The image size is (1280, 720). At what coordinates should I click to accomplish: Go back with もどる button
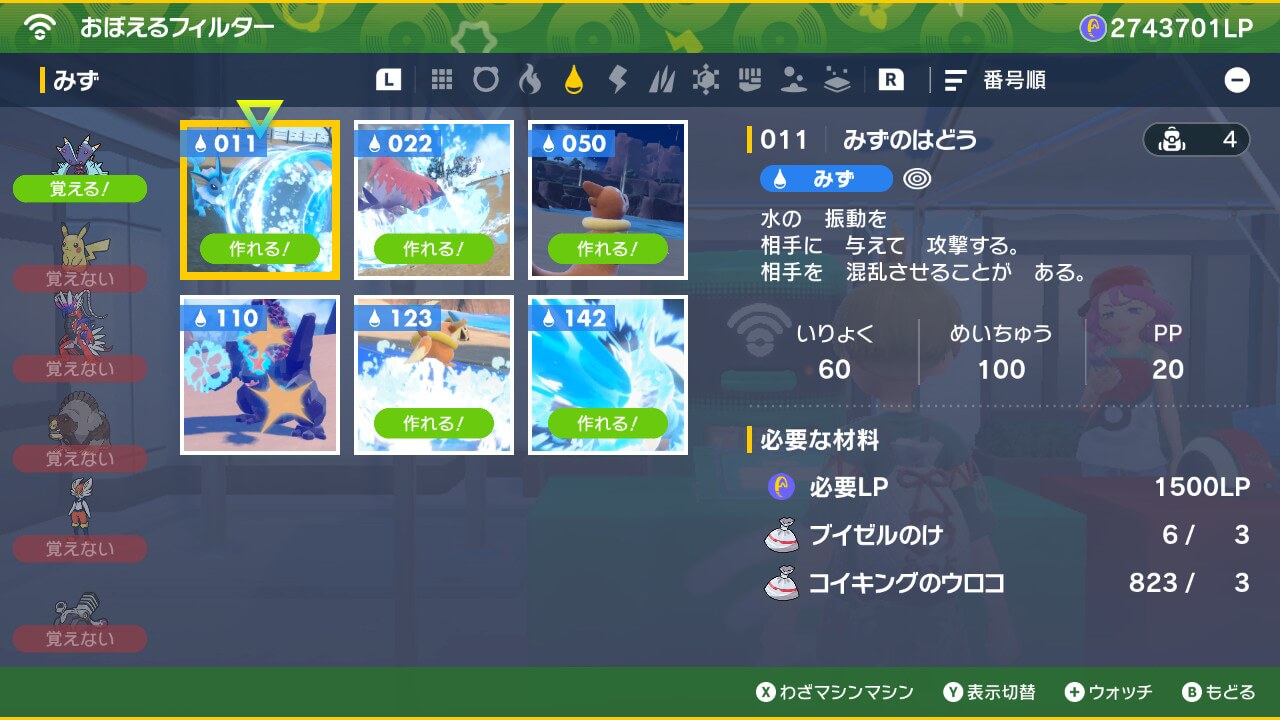pos(1218,692)
